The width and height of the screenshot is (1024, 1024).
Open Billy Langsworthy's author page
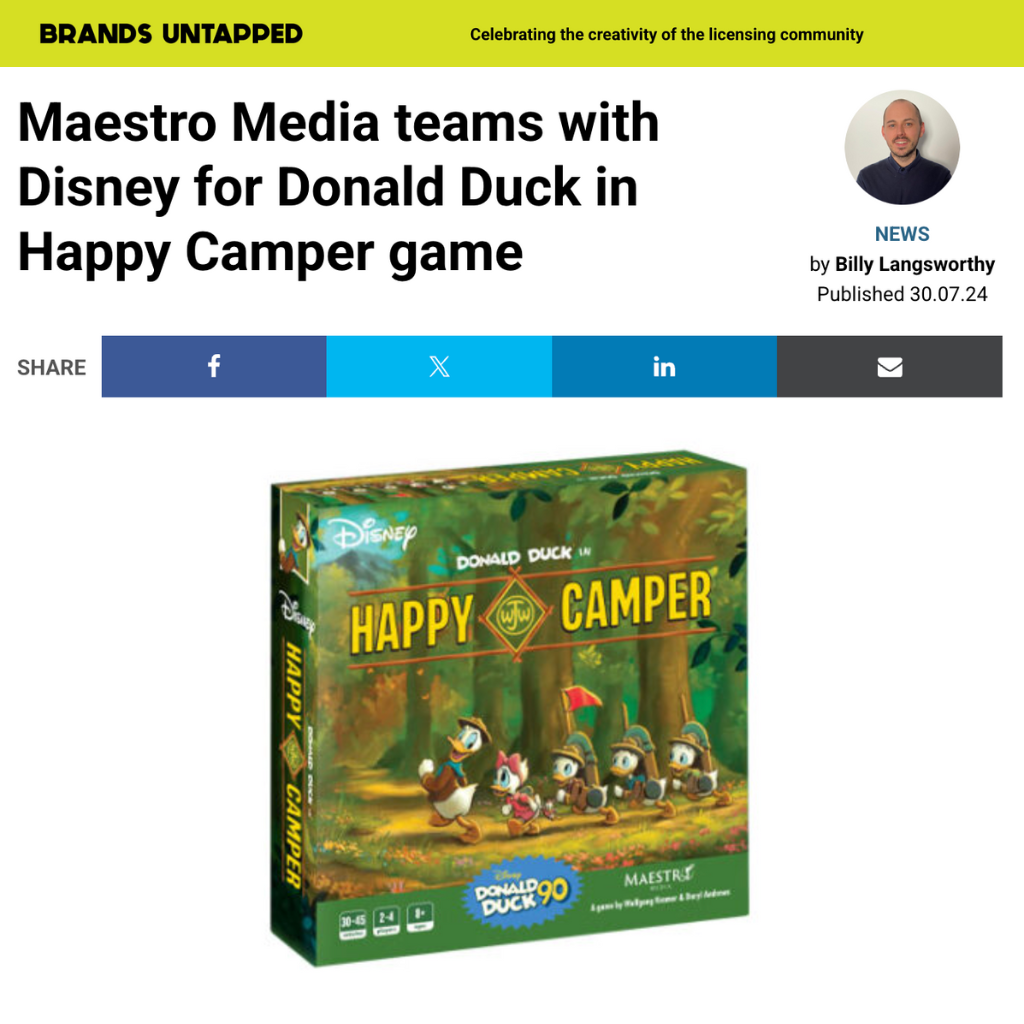914,264
